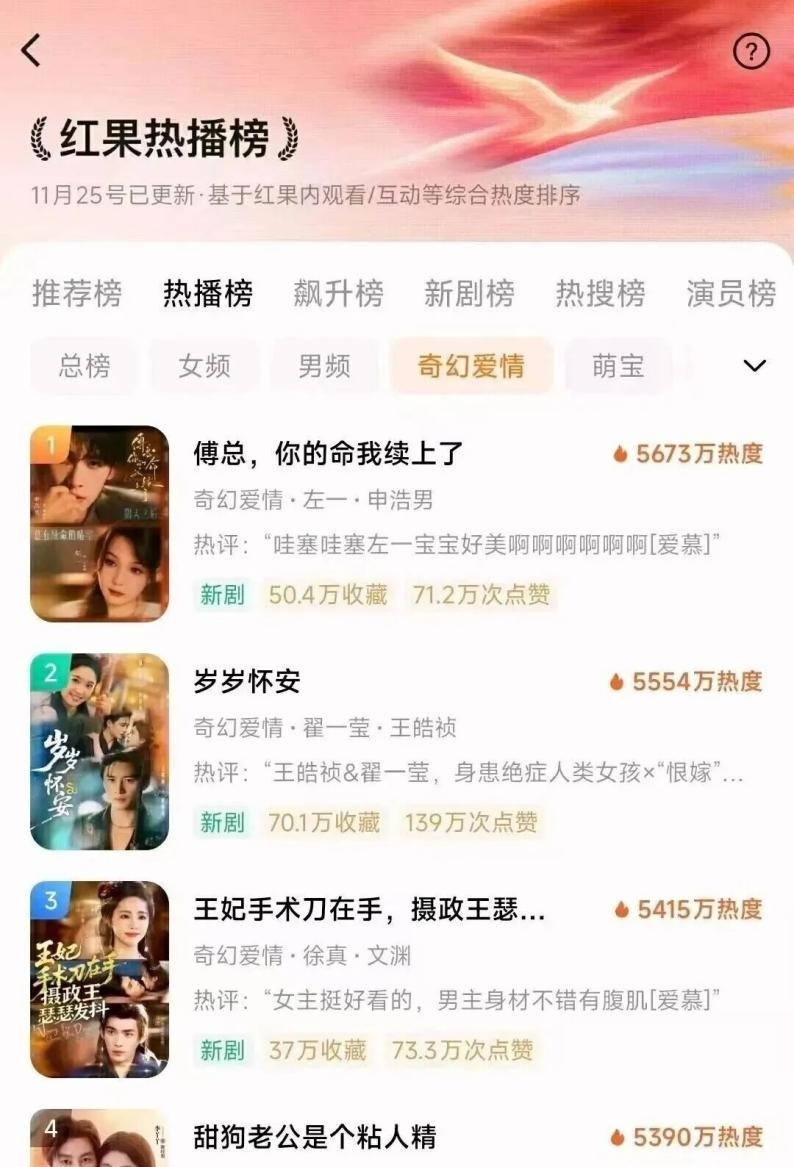View the 演员榜 tab
The image size is (794, 1167).
coord(731,294)
